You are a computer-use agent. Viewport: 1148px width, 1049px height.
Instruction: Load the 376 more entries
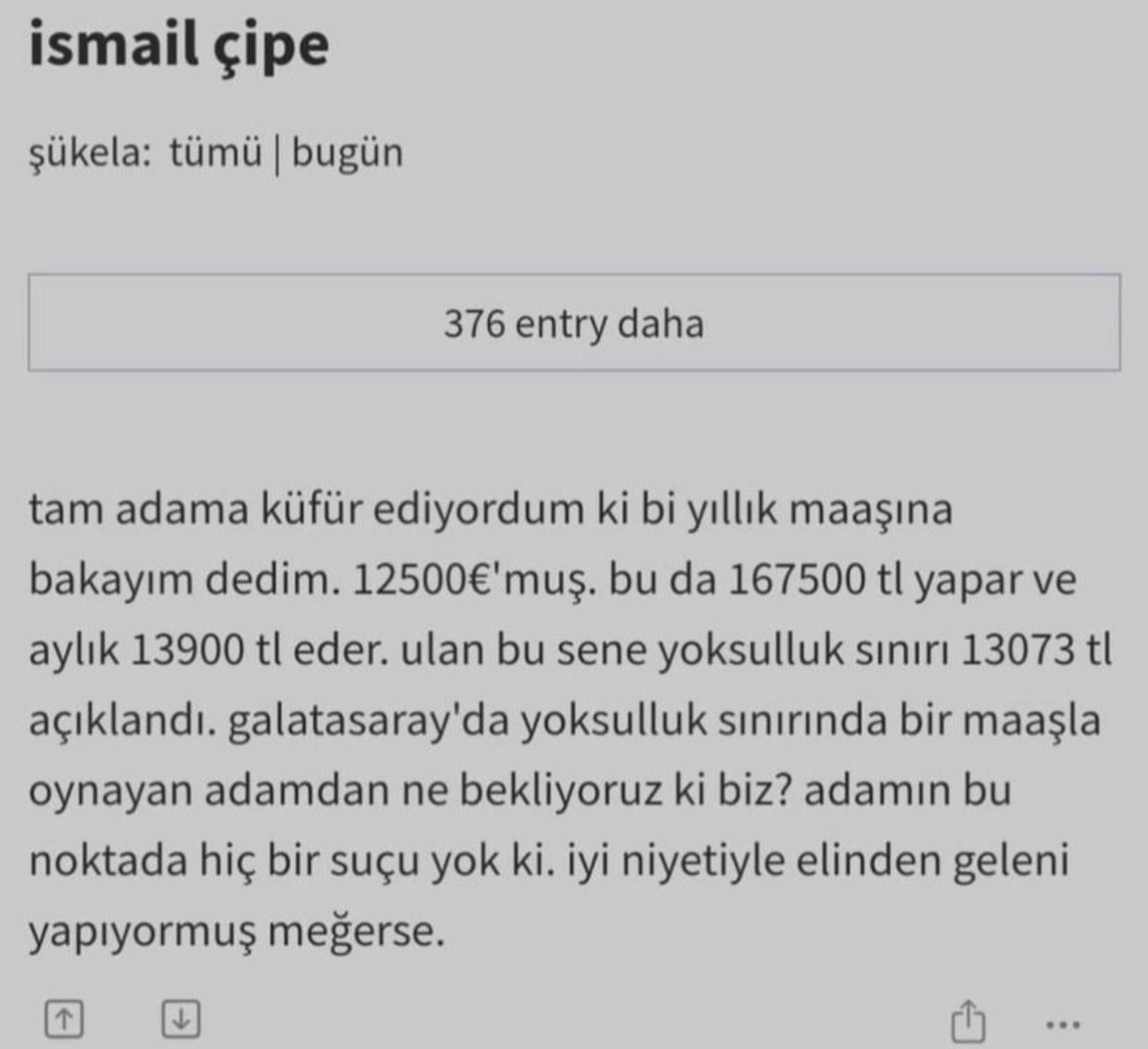(573, 323)
